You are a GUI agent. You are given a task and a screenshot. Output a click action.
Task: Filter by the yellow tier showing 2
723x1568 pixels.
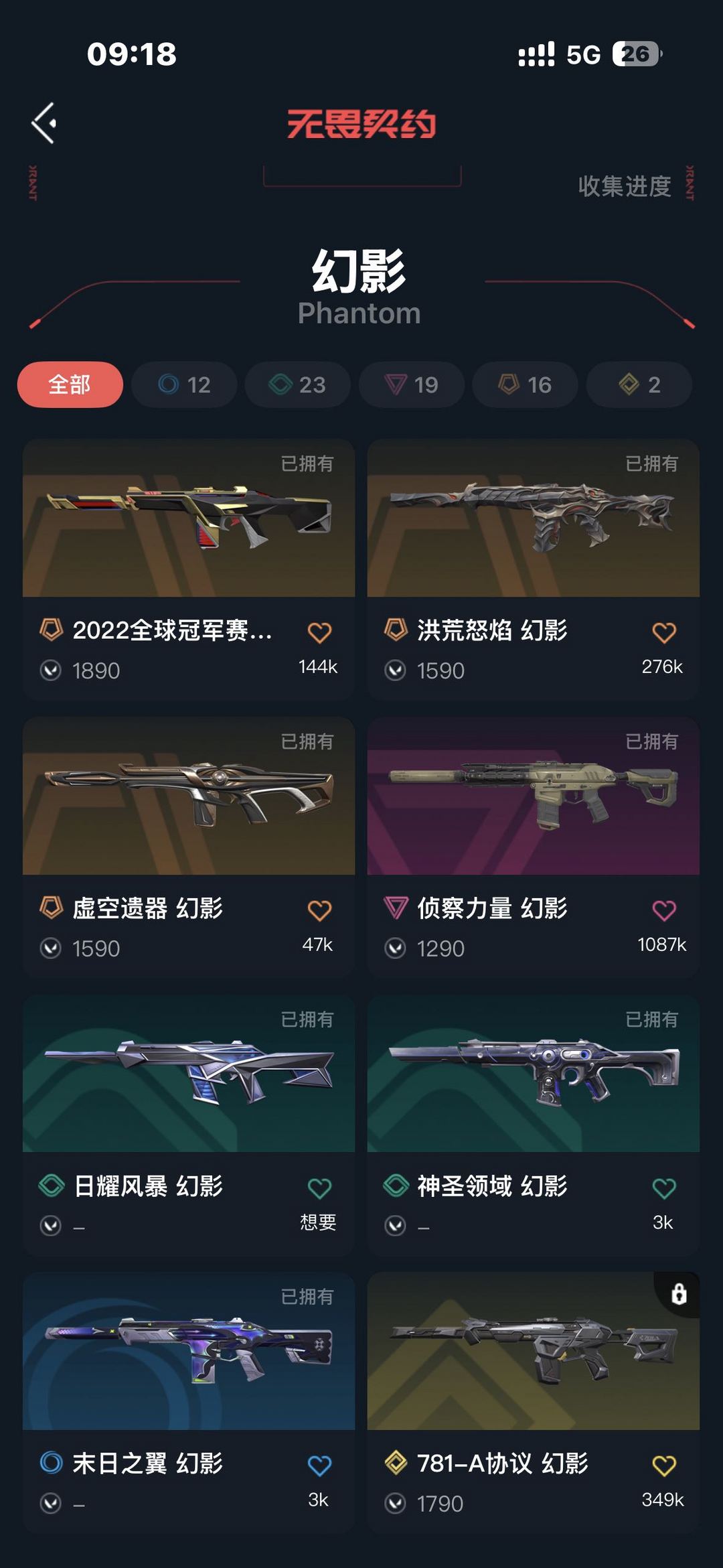point(639,384)
